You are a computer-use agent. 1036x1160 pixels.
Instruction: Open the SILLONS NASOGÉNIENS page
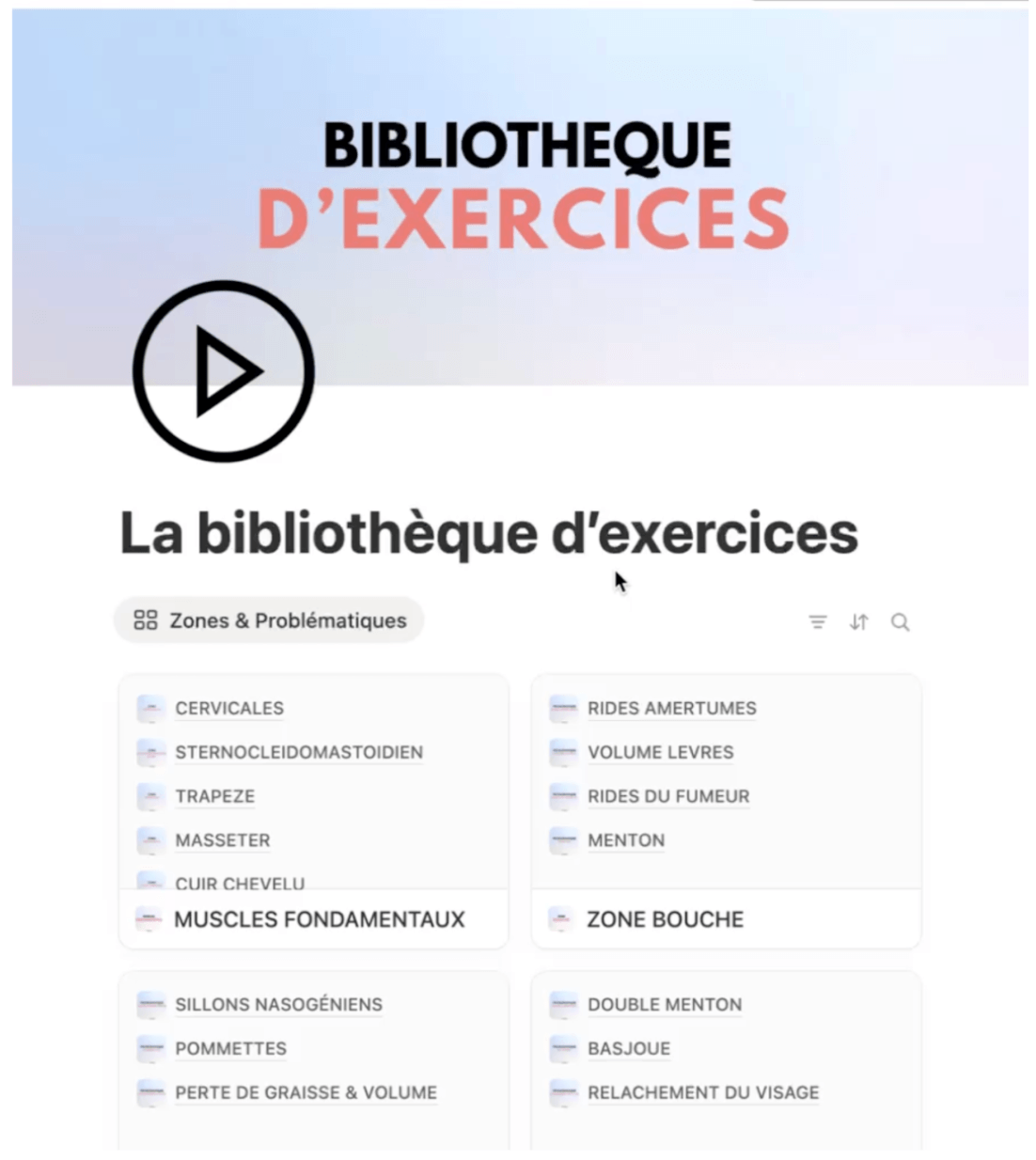(x=278, y=1005)
